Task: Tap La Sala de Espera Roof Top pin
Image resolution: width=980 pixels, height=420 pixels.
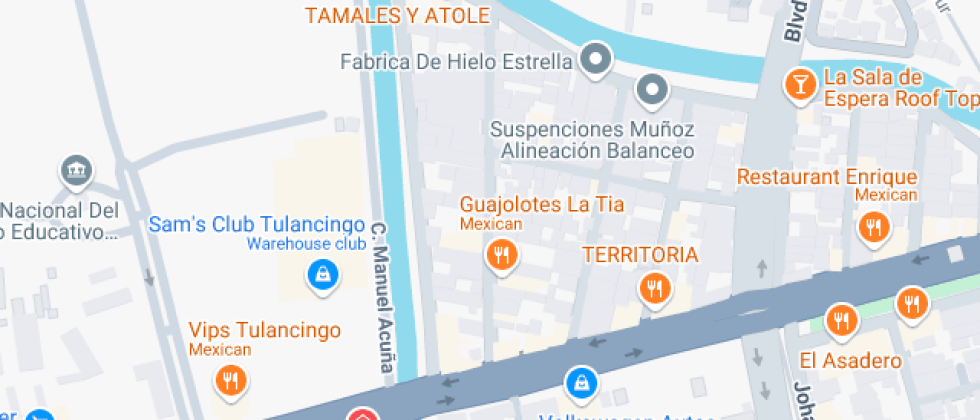Action: point(800,83)
